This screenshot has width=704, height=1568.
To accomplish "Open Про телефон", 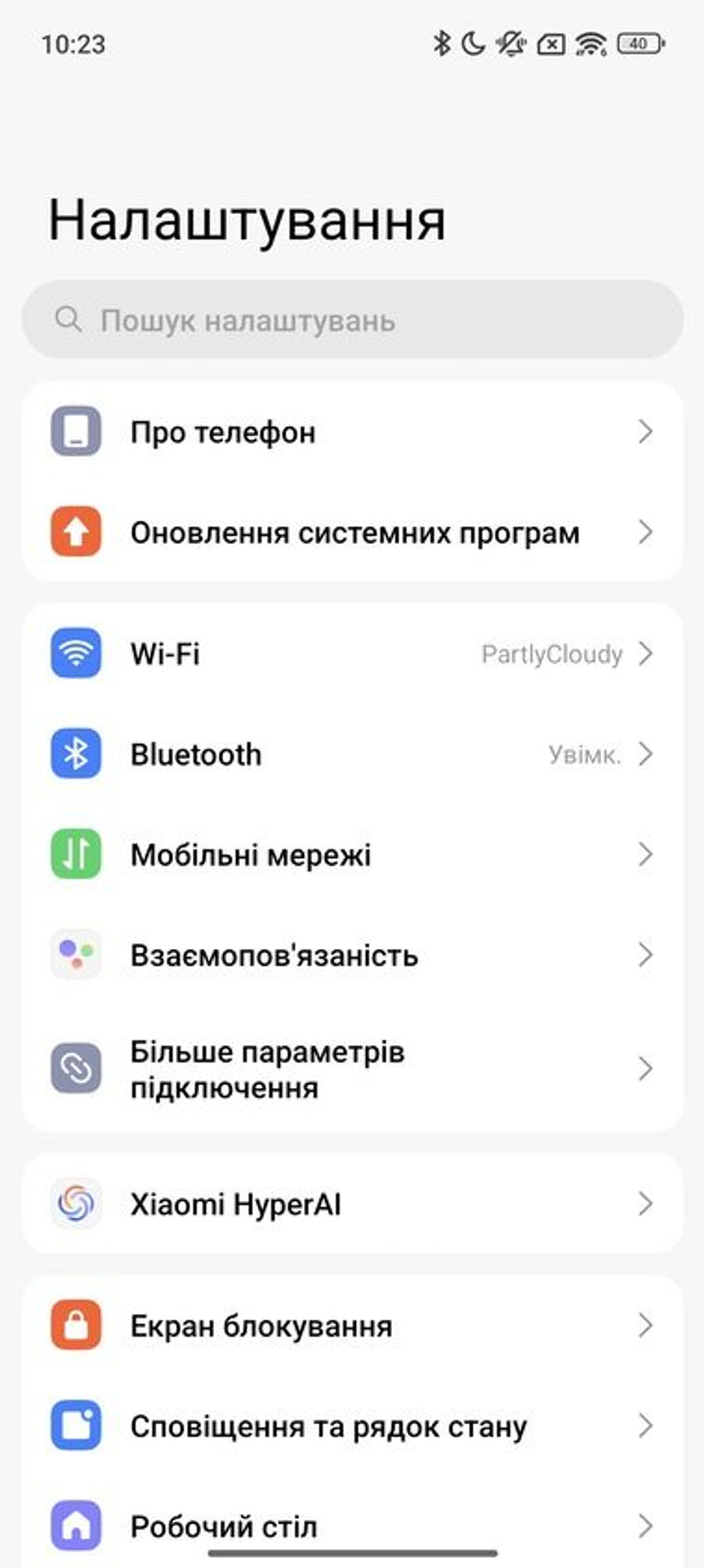I will click(351, 432).
